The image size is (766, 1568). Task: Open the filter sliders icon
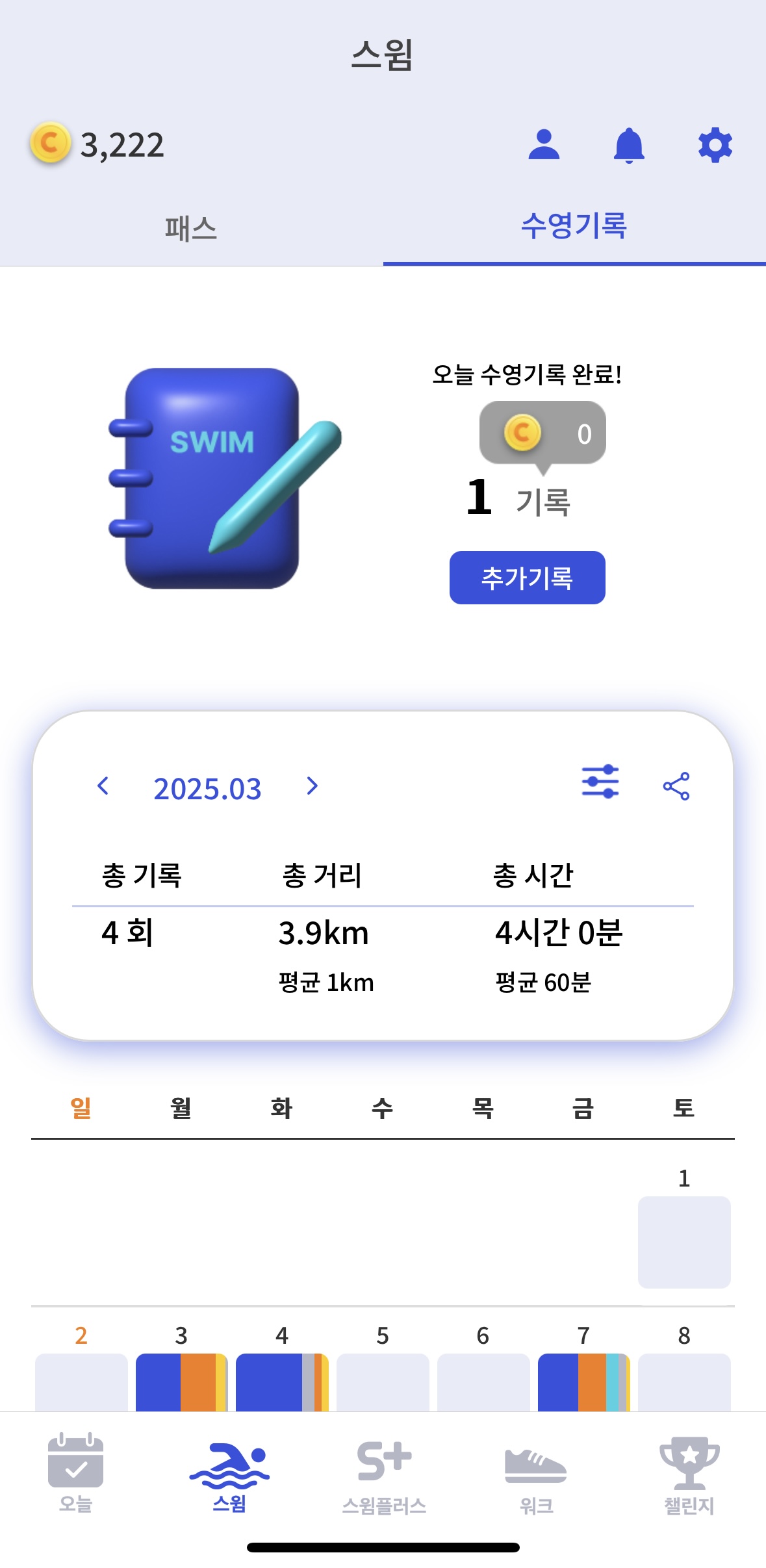coord(600,781)
